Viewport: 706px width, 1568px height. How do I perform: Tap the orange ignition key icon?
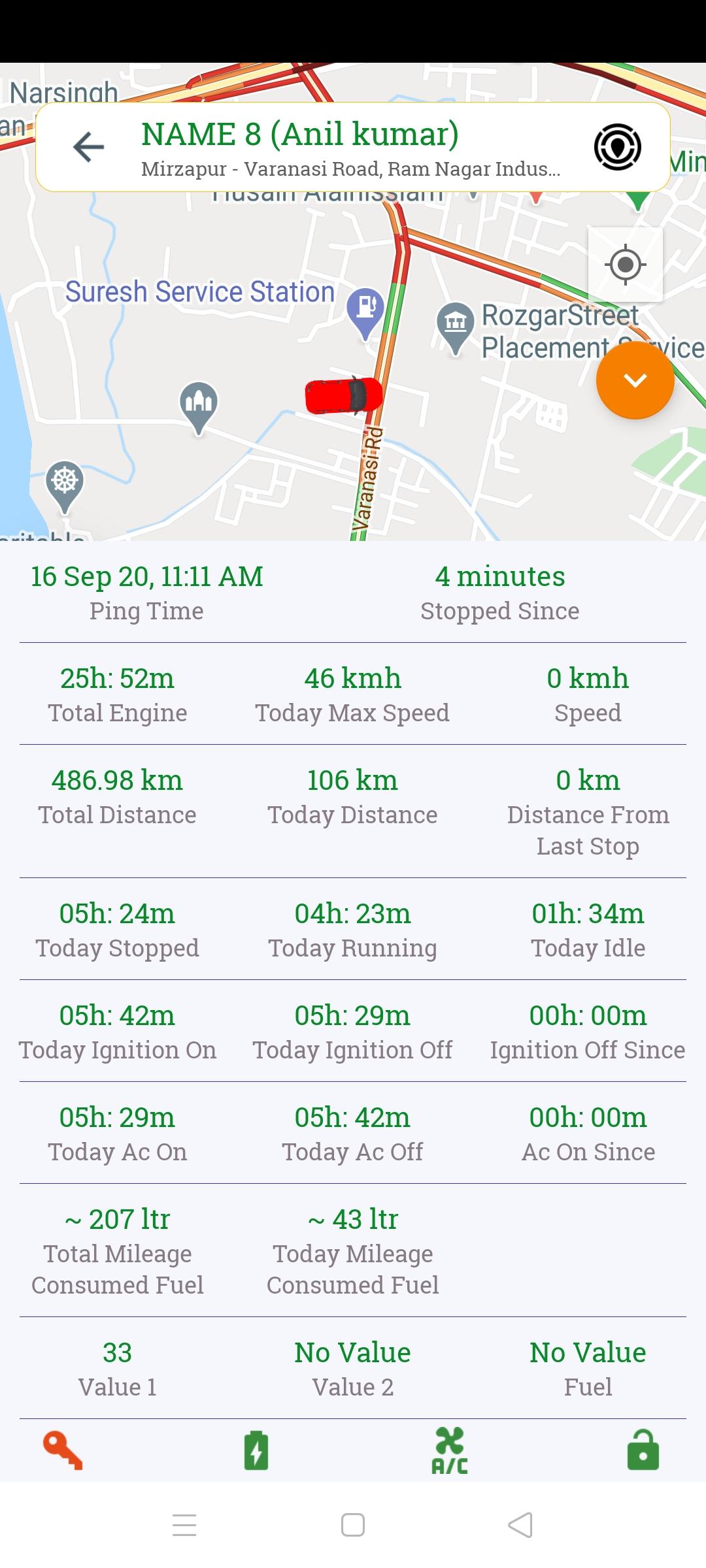click(63, 1450)
